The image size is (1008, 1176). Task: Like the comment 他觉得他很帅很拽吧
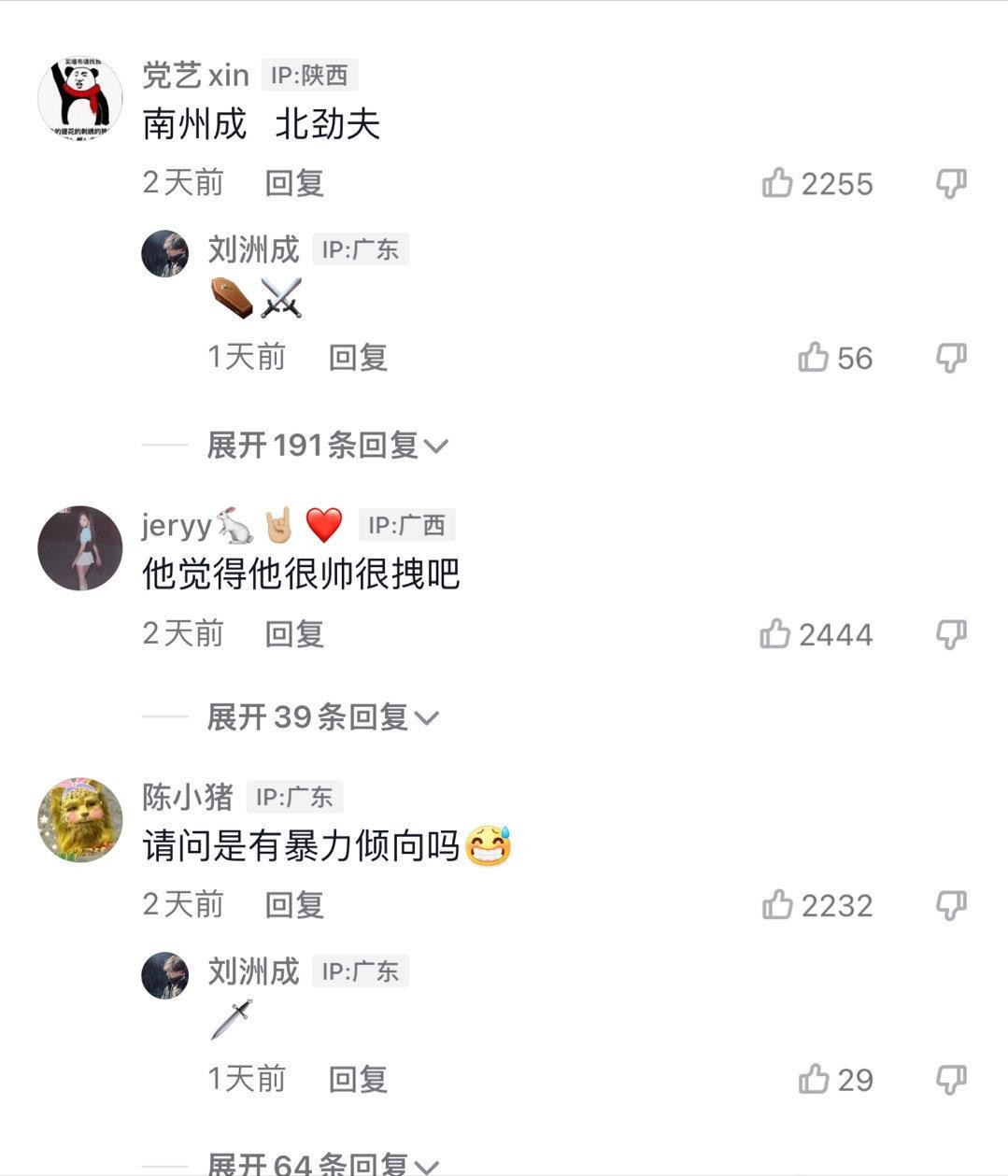775,634
